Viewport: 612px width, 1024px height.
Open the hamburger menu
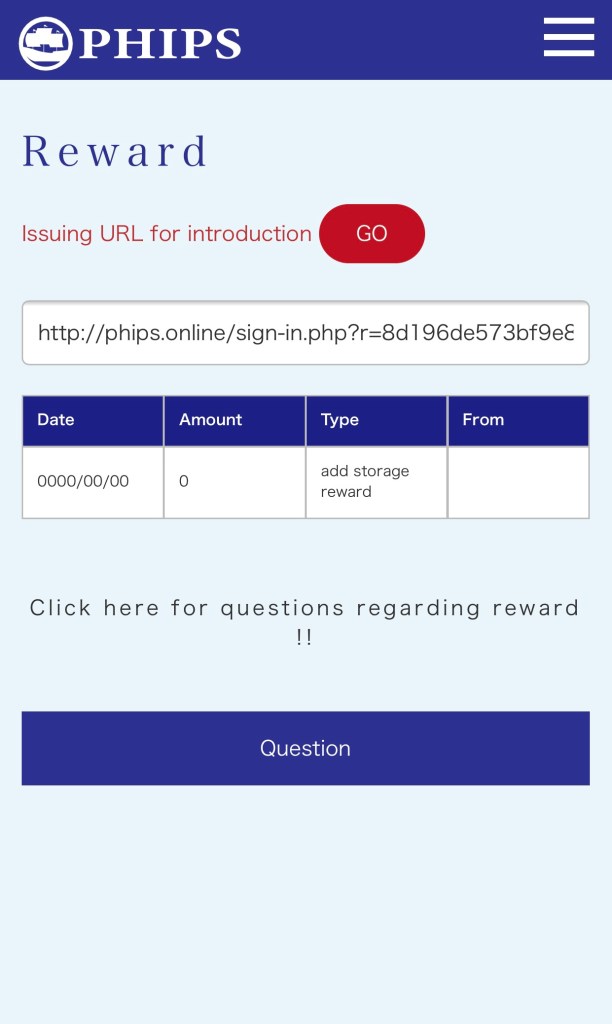click(568, 38)
